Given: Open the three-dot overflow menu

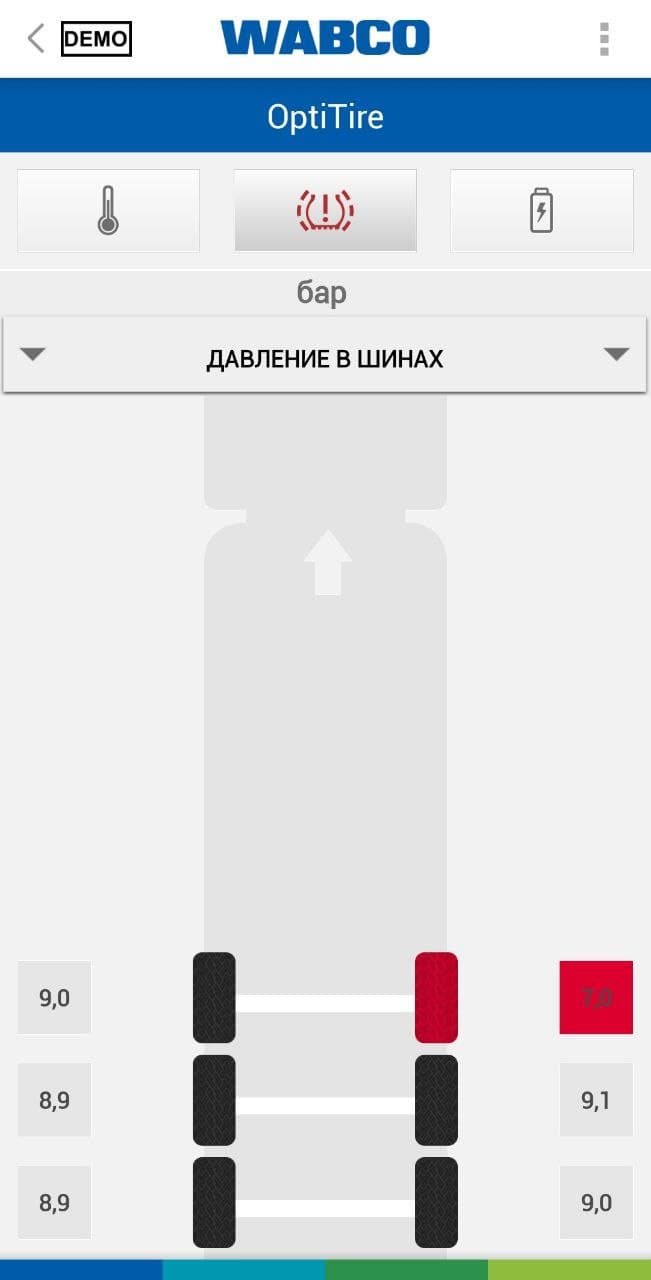Looking at the screenshot, I should 604,39.
